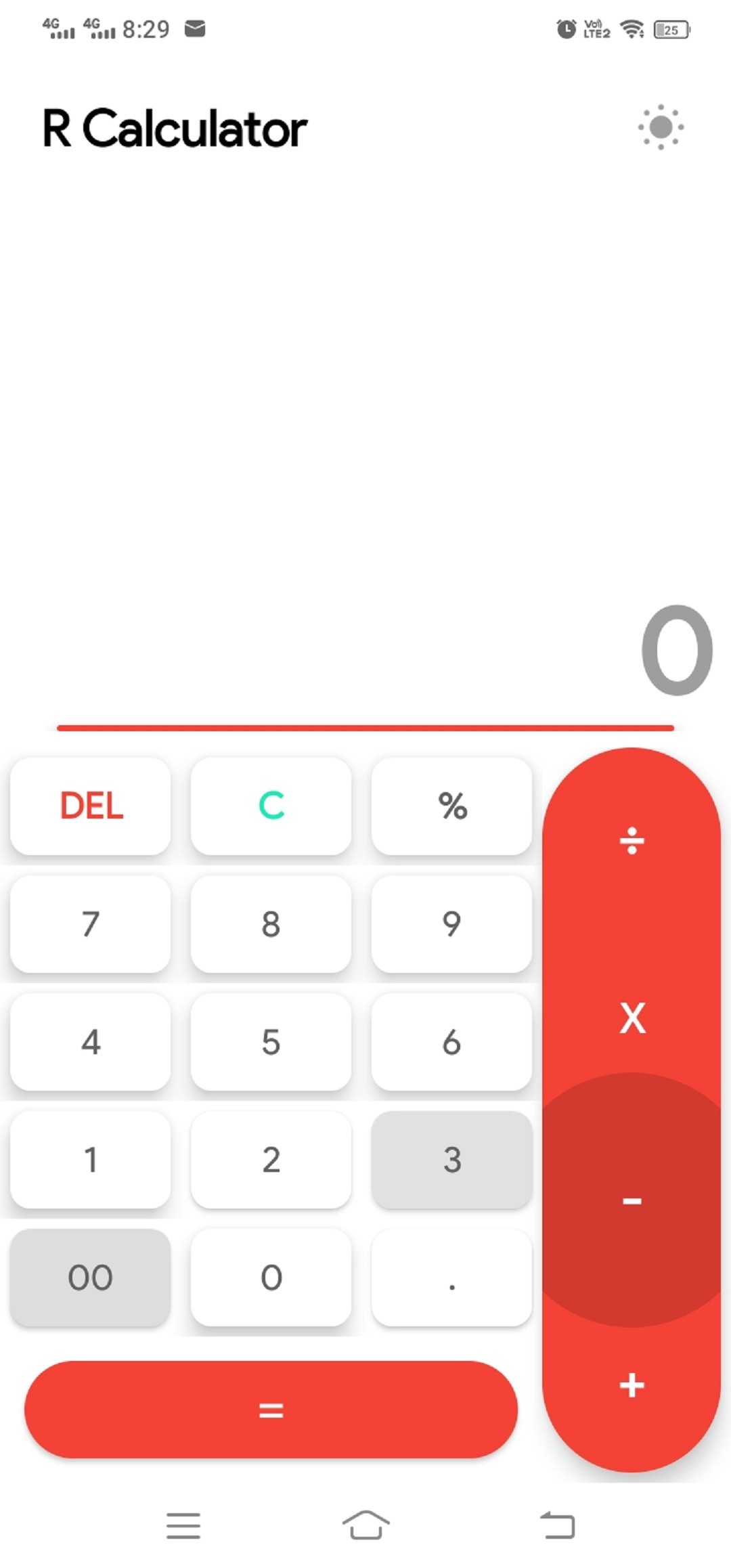Select the multiply X operator

(x=632, y=1018)
